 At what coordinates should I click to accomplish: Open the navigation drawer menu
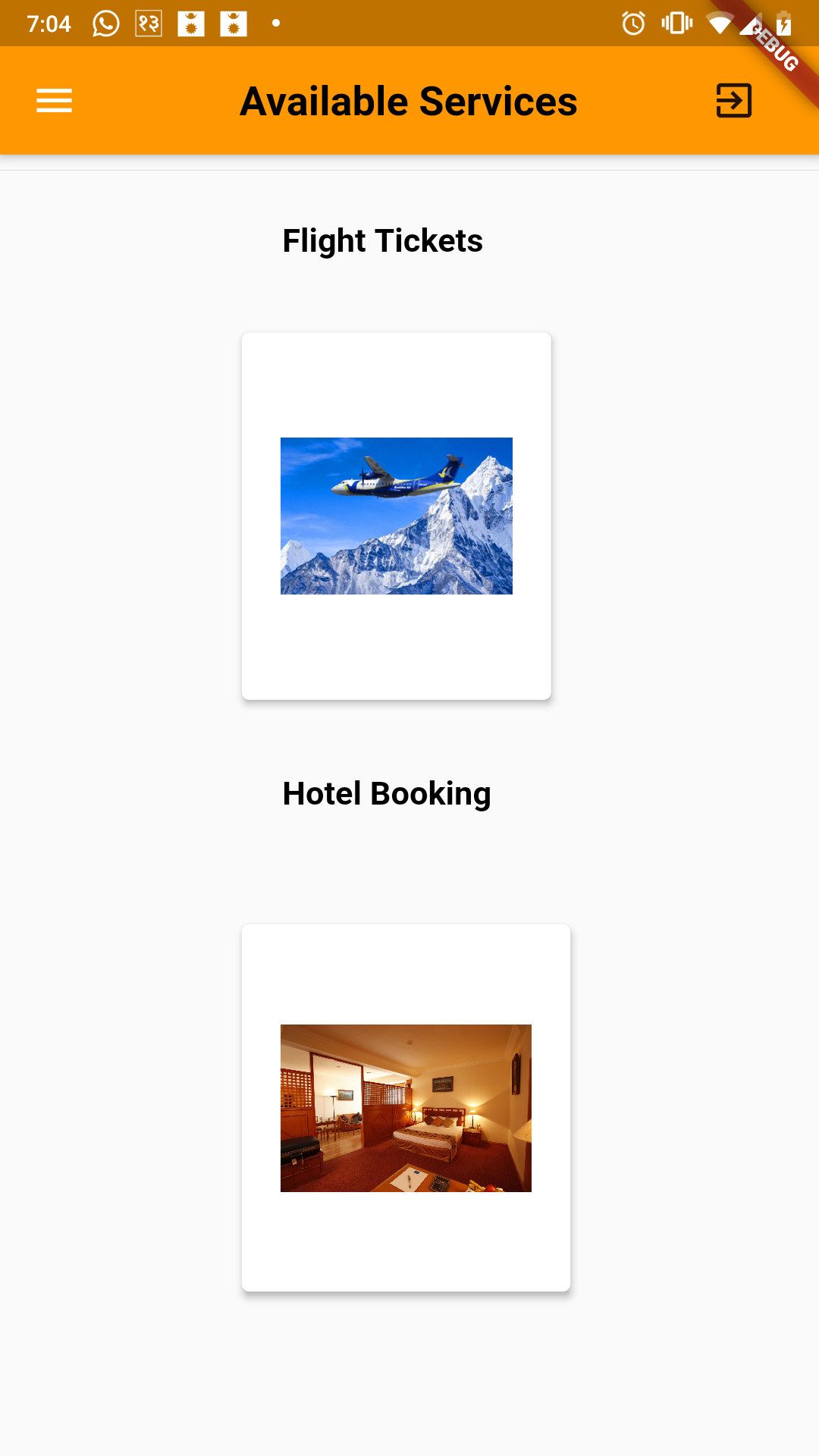[54, 99]
